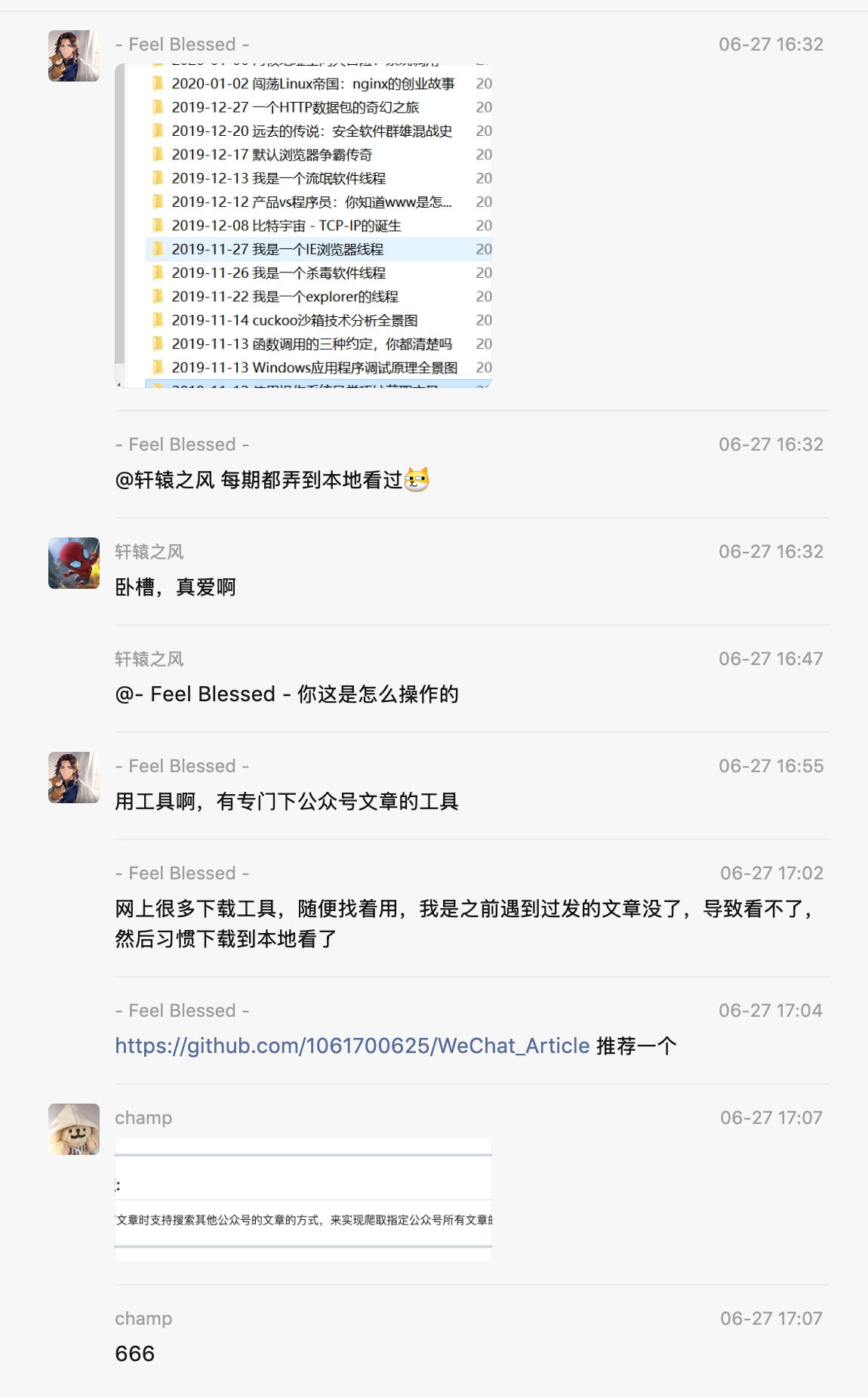Tap Feel Blessed's avatar on the 16:55 message
This screenshot has height=1398, width=868.
pos(74,778)
